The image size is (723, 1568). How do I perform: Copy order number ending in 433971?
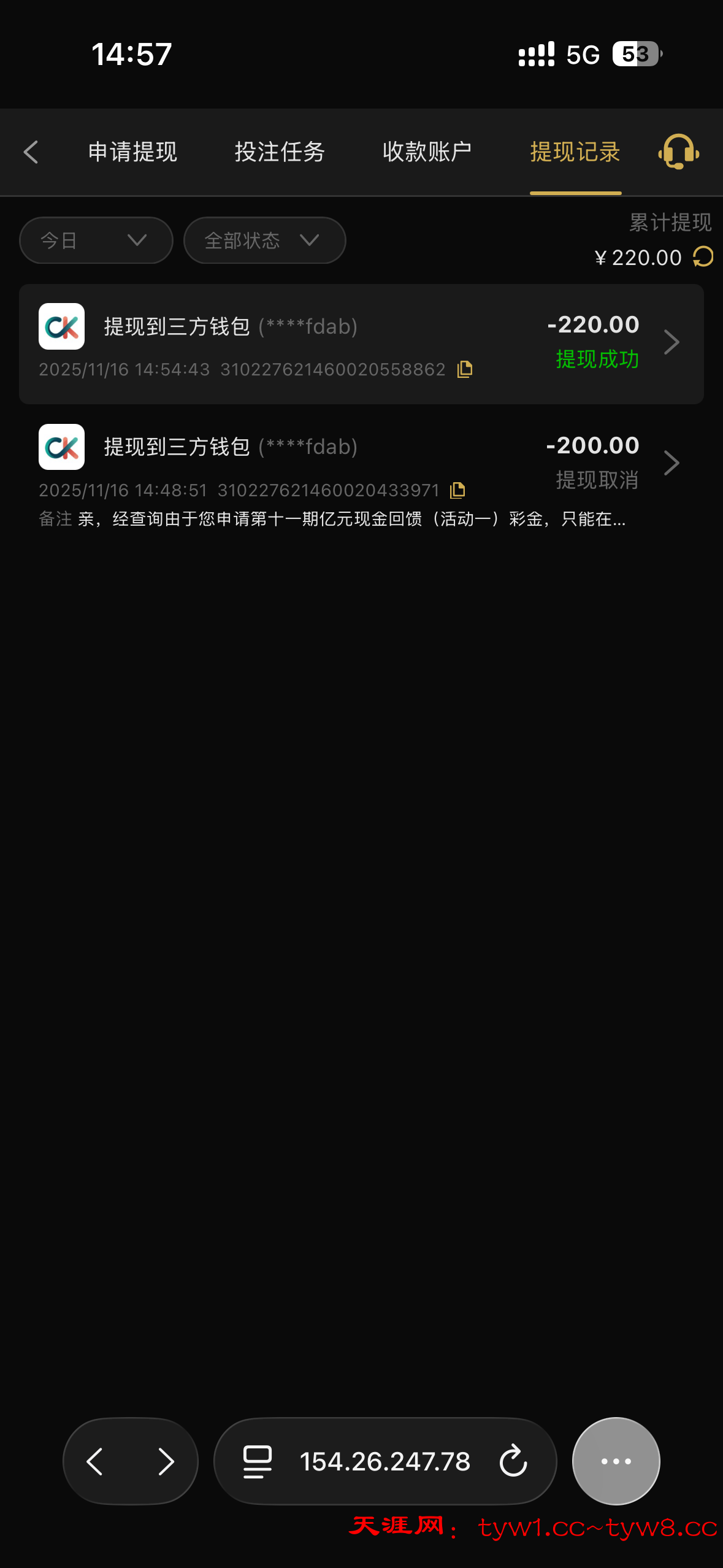click(457, 490)
